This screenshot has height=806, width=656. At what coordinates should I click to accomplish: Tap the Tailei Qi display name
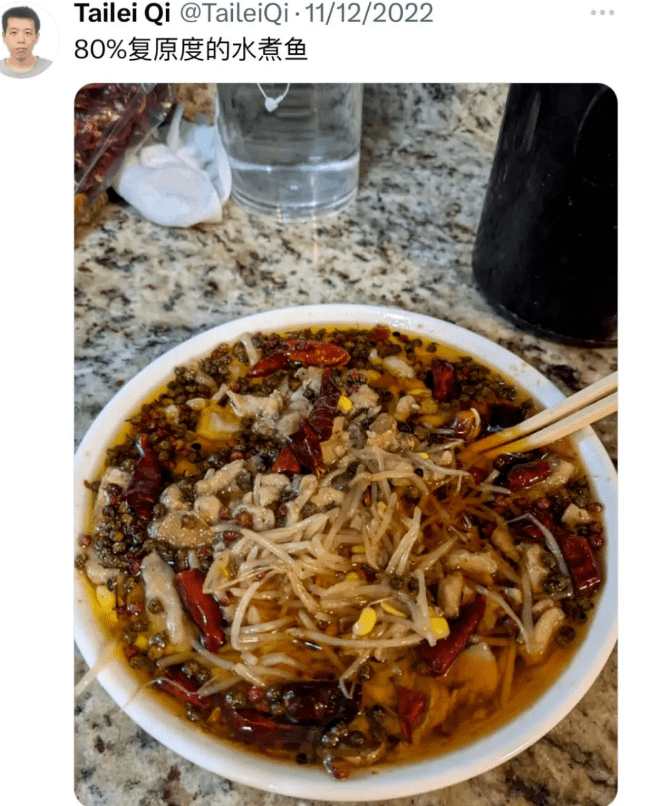(x=110, y=13)
